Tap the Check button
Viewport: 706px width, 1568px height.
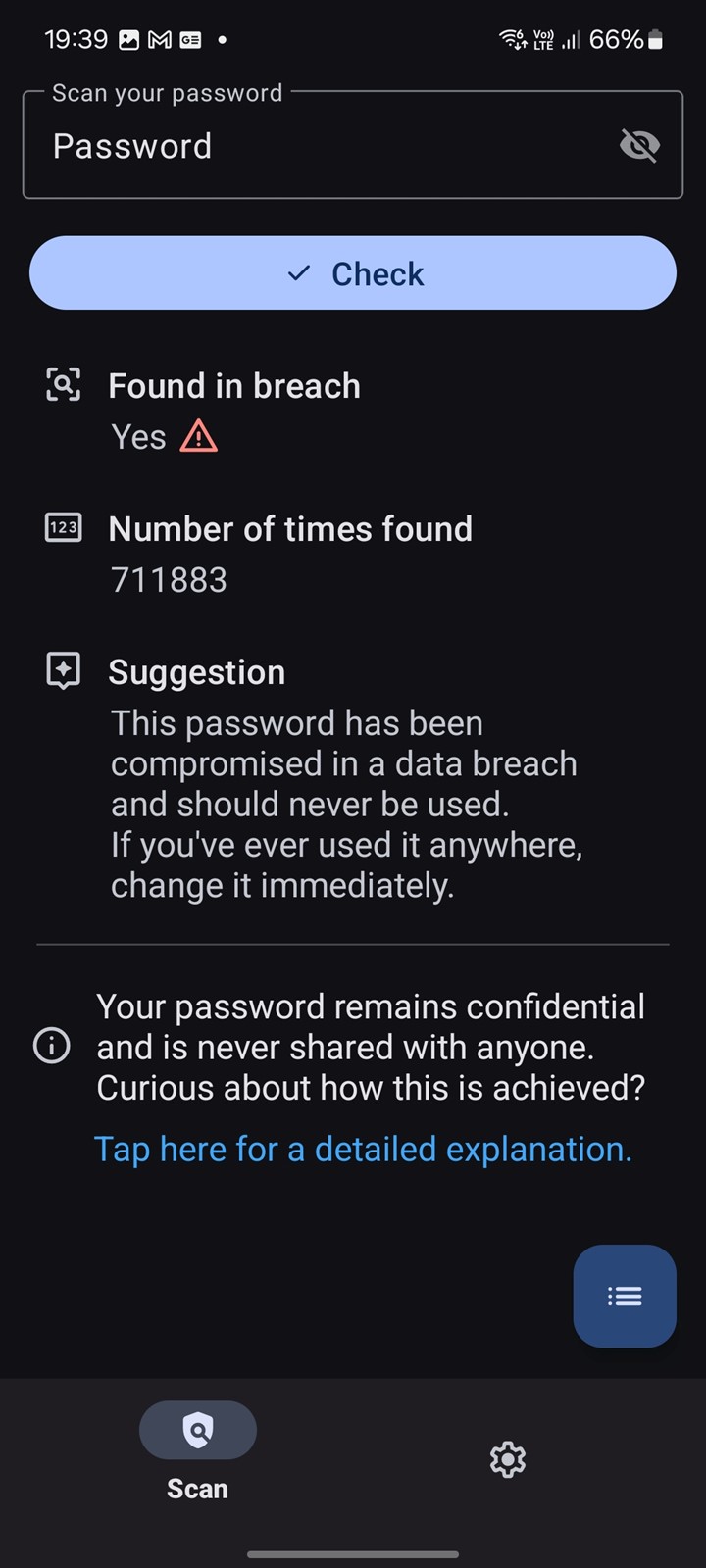(x=353, y=273)
